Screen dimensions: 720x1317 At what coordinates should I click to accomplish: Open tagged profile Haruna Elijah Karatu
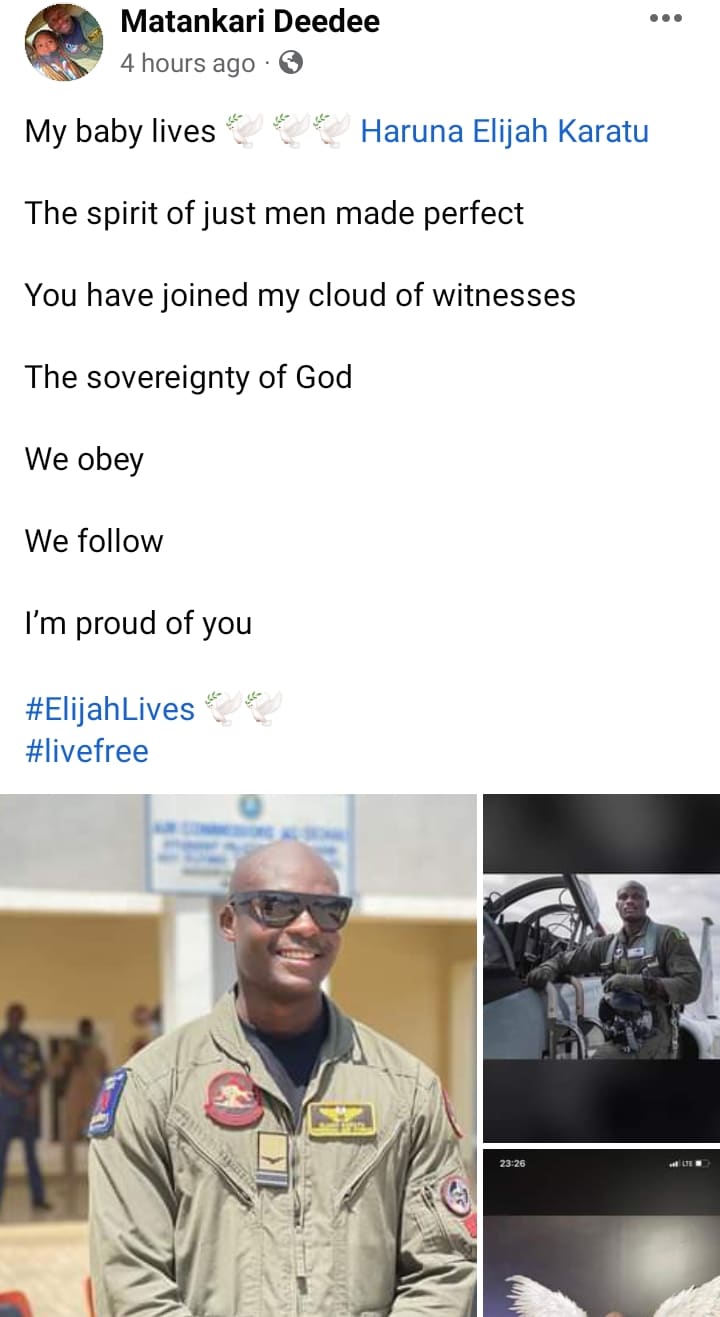(504, 131)
